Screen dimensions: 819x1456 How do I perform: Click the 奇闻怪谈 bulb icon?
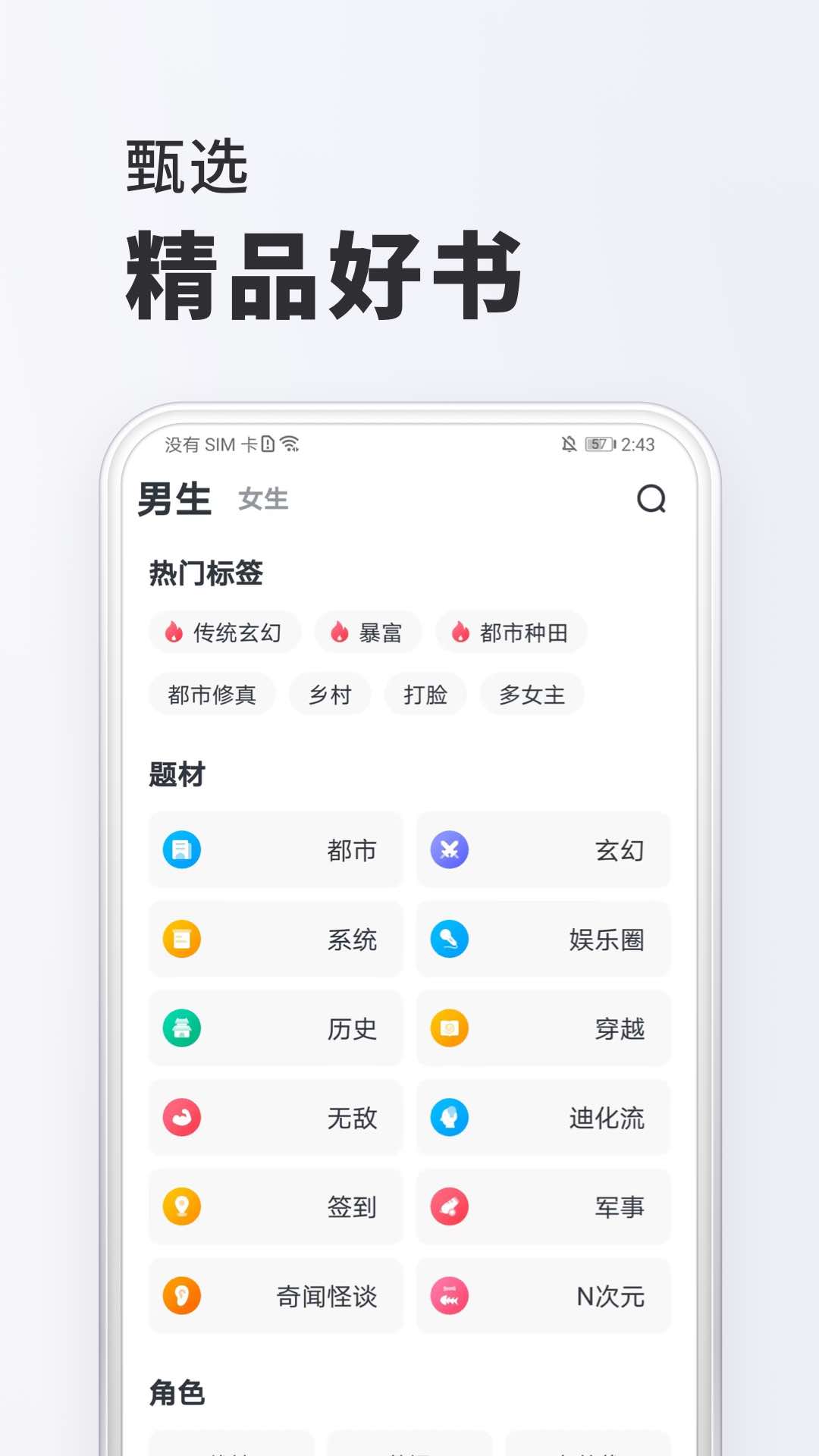pyautogui.click(x=181, y=1297)
